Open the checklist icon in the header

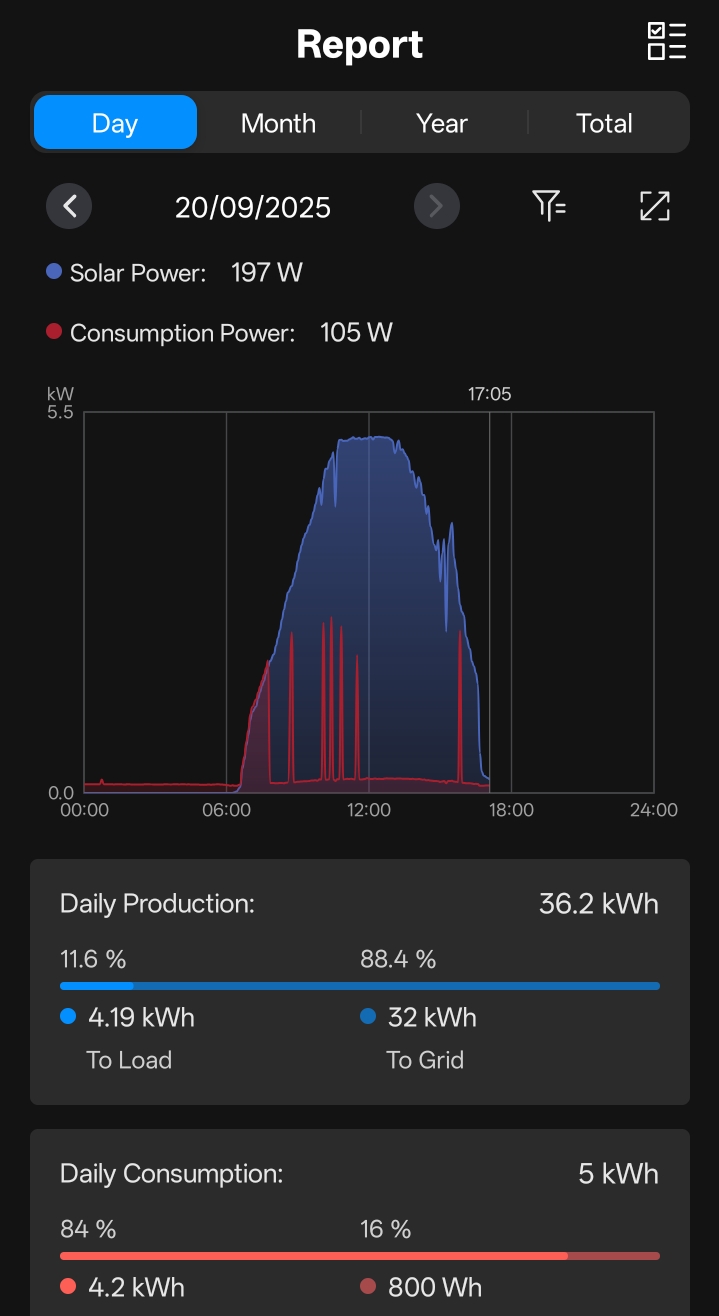[666, 42]
